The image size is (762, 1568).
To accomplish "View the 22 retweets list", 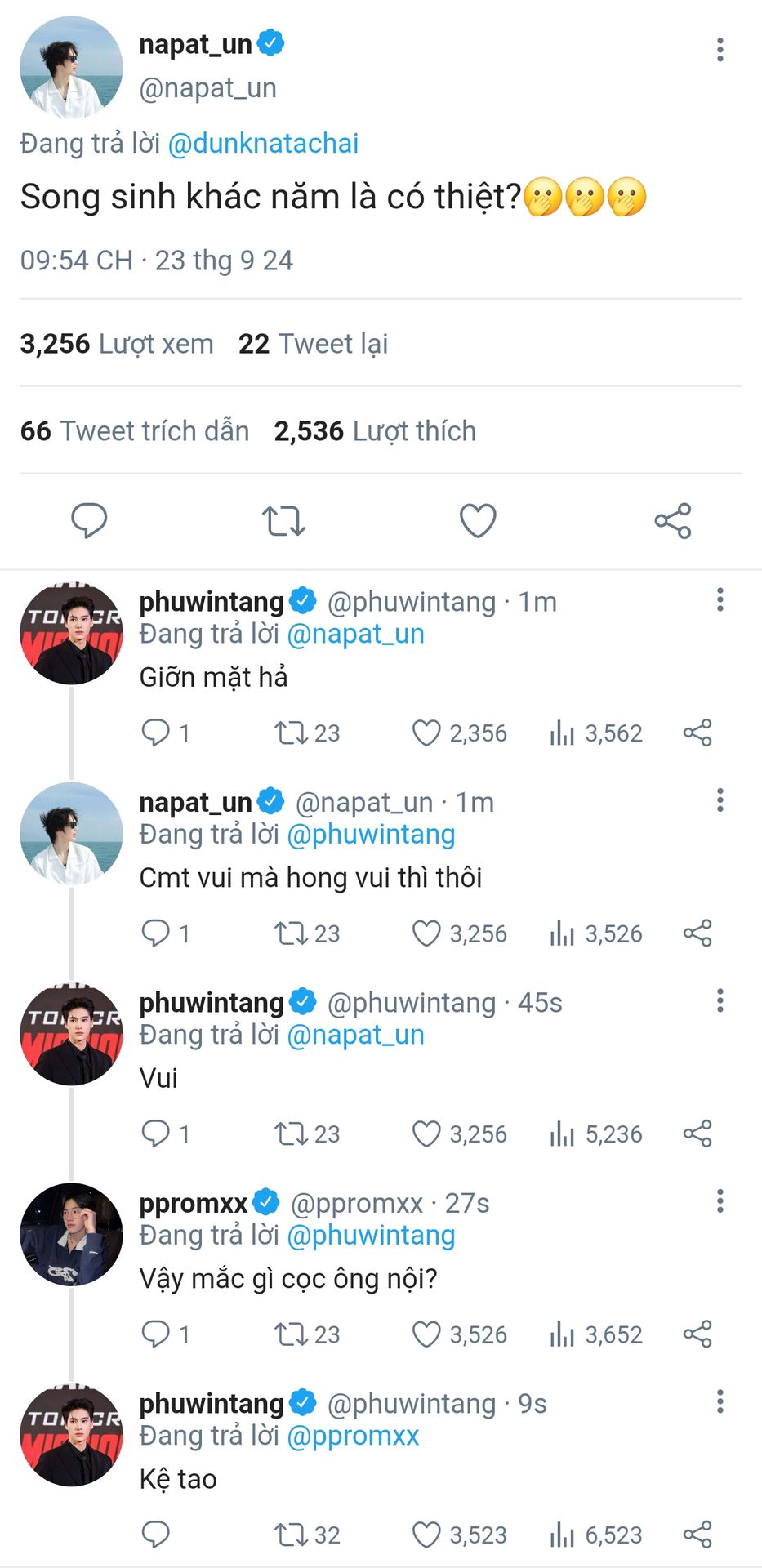I will click(x=313, y=344).
